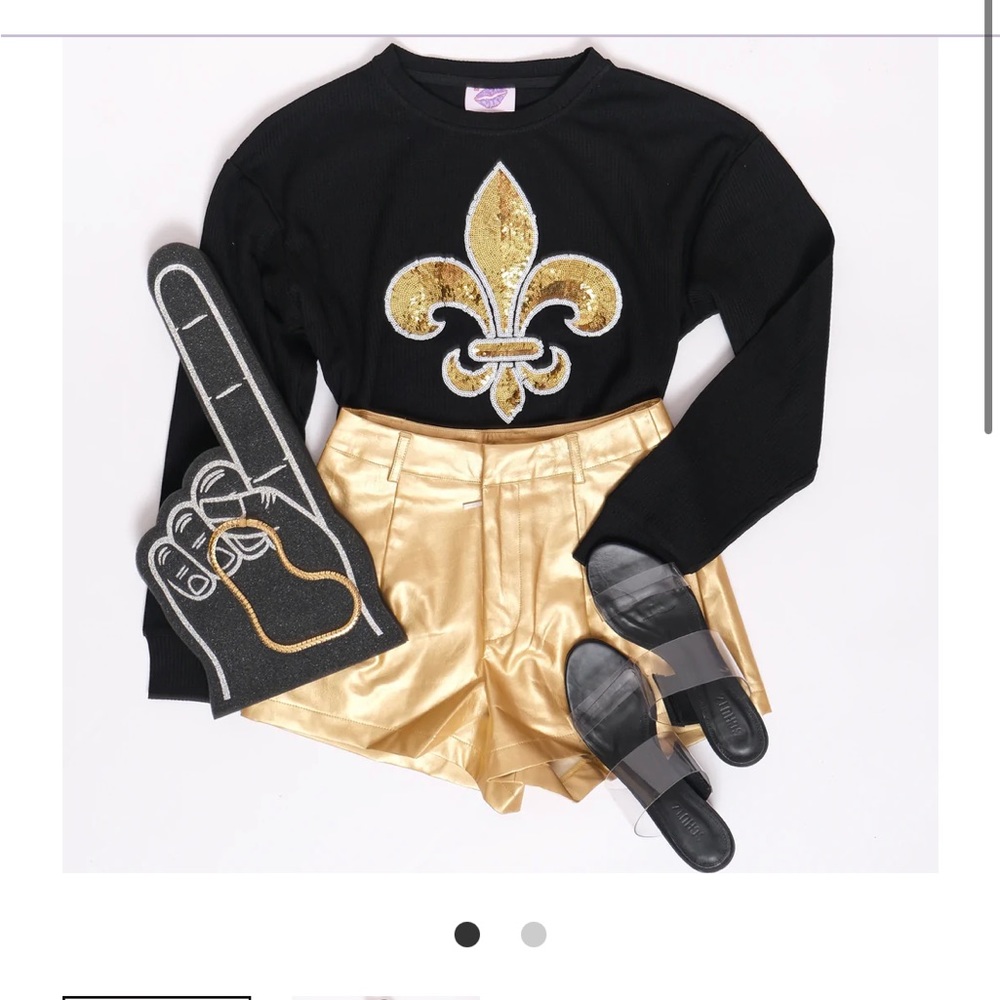Jump to the second image dot
The image size is (1000, 1000).
tap(533, 935)
